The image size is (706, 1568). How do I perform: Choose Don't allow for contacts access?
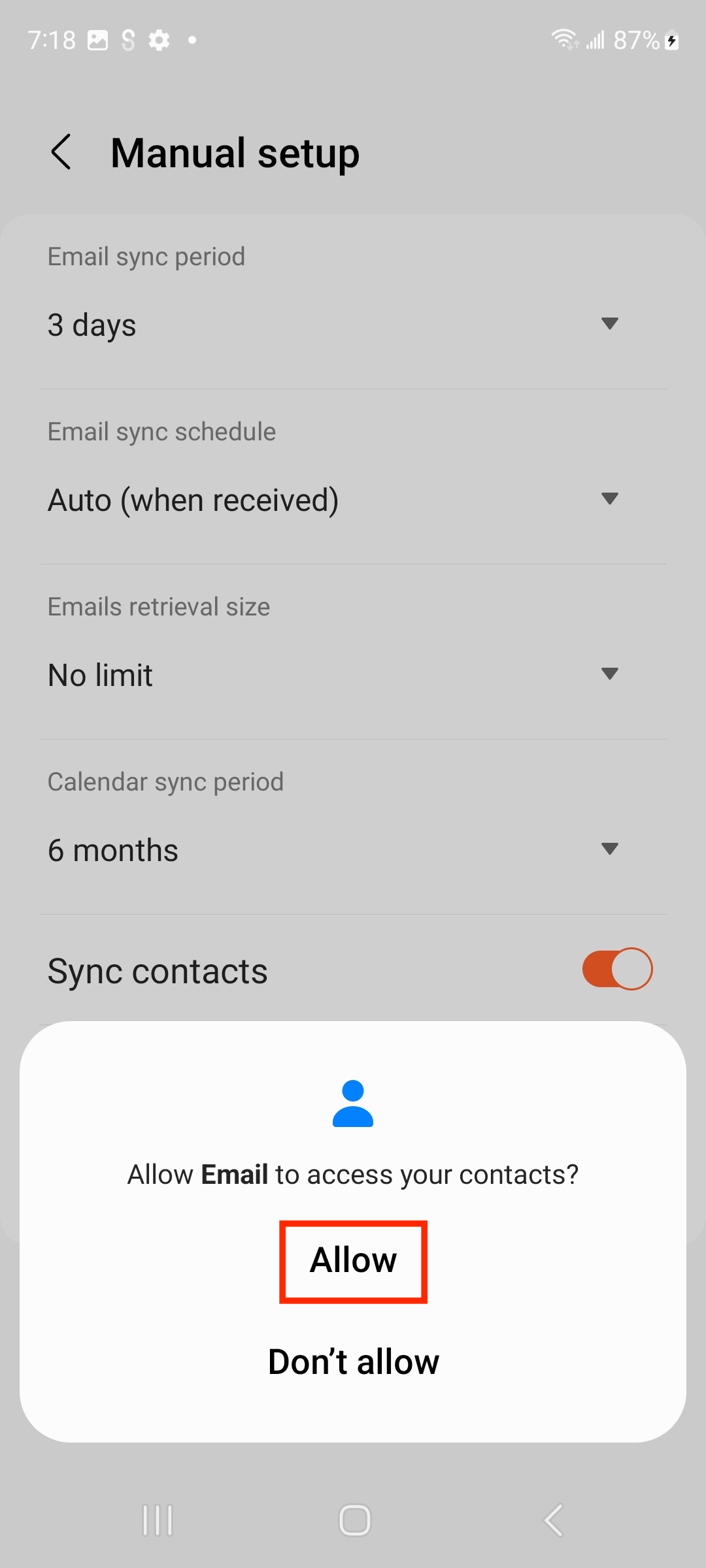tap(353, 1362)
